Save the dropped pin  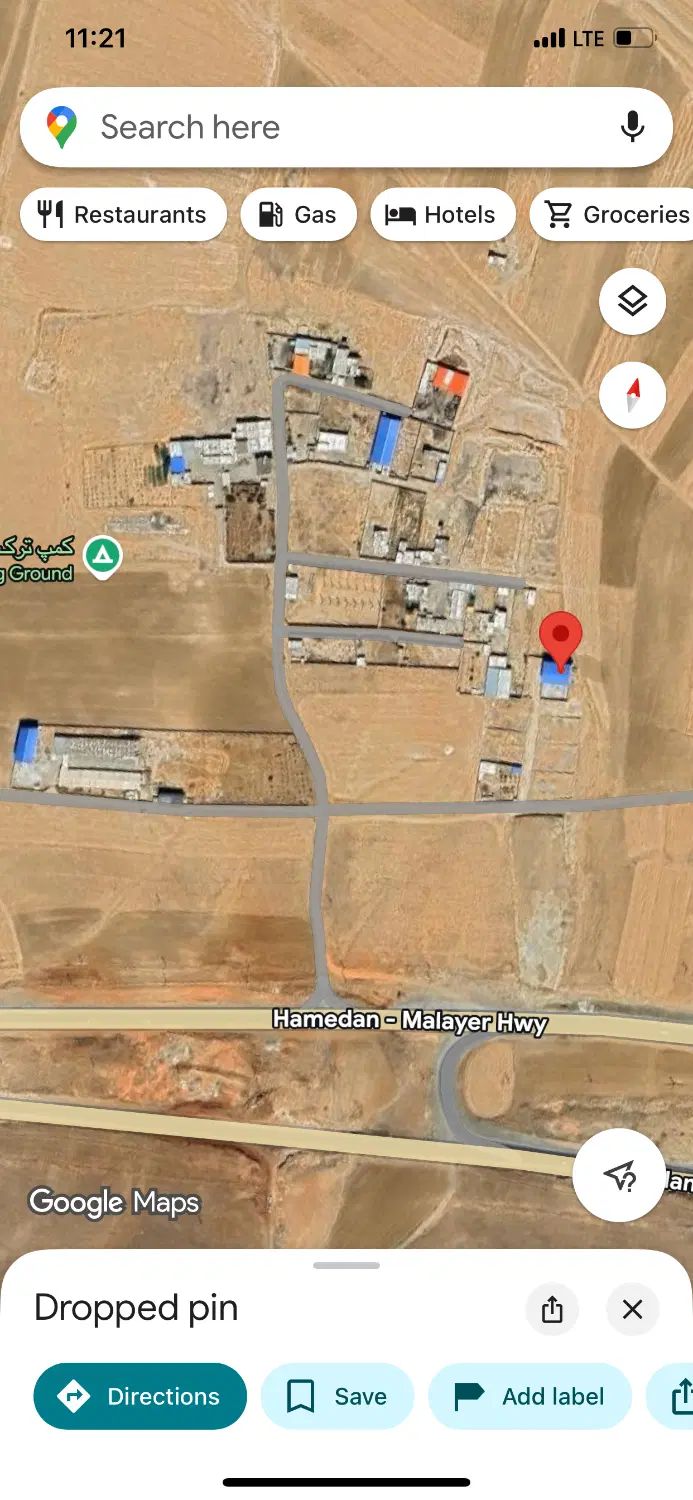(x=337, y=1396)
